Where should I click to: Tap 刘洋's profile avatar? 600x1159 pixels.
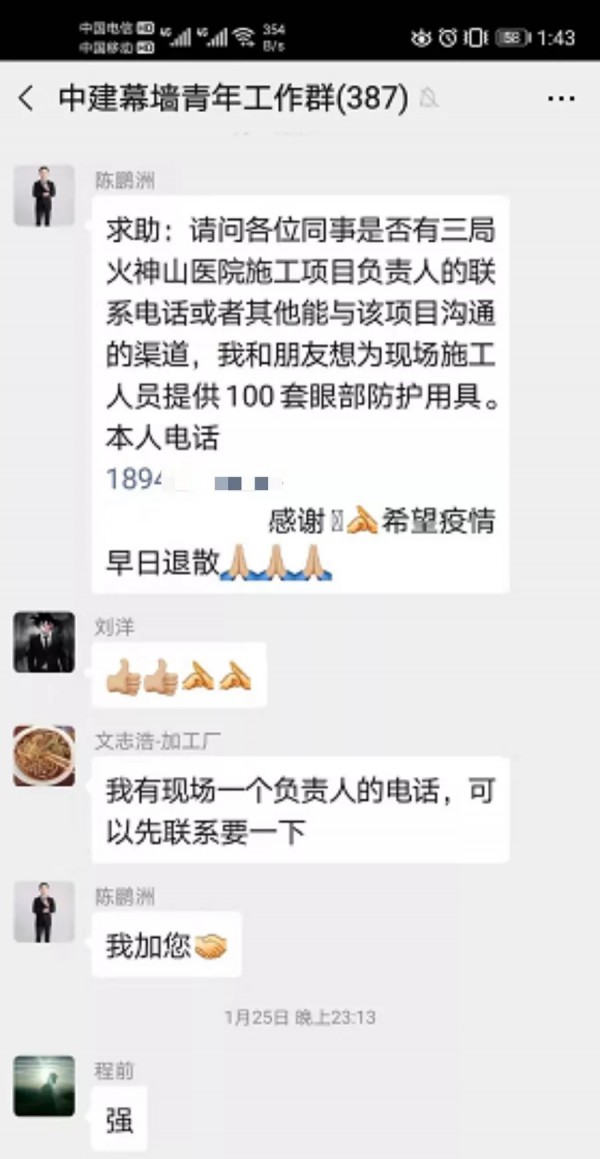(x=44, y=642)
